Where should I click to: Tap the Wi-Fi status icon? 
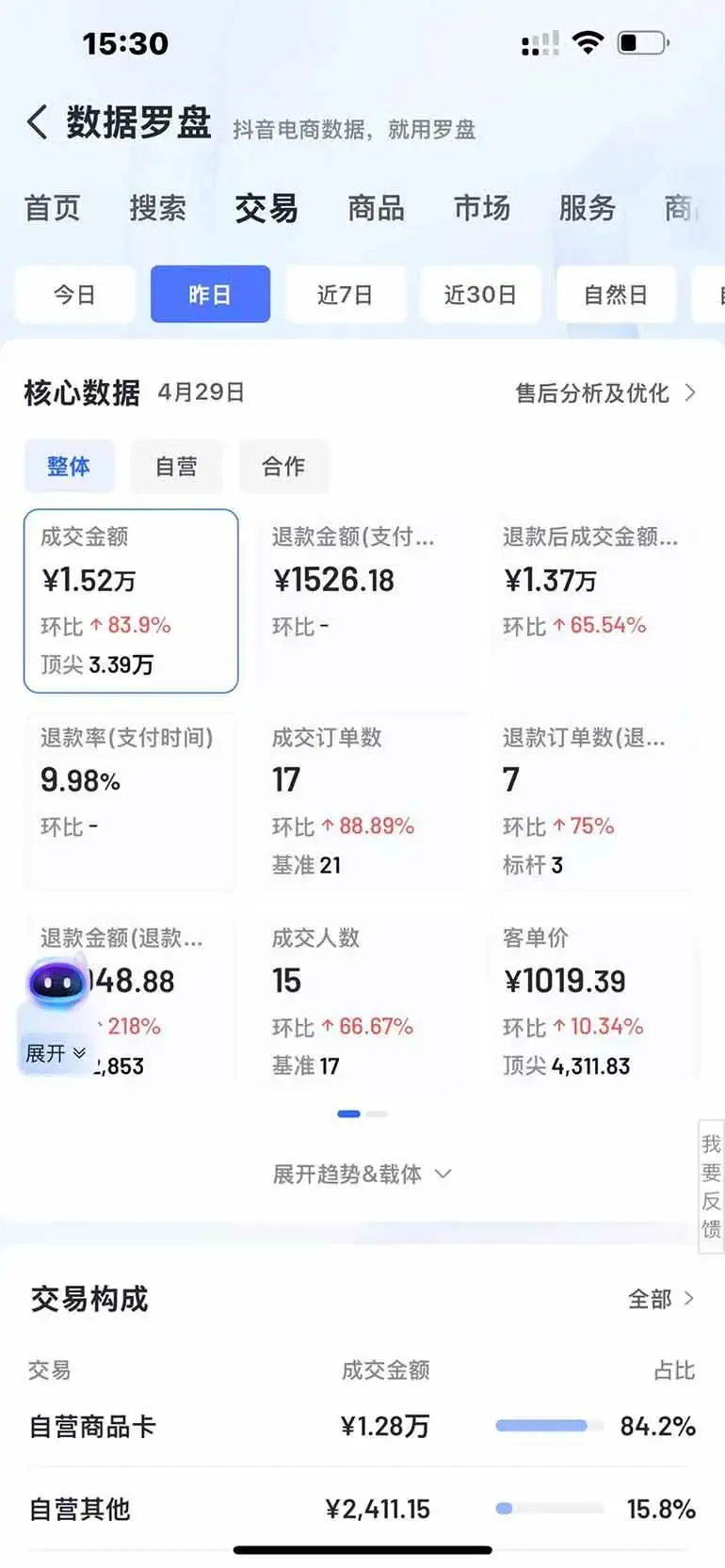tap(588, 41)
